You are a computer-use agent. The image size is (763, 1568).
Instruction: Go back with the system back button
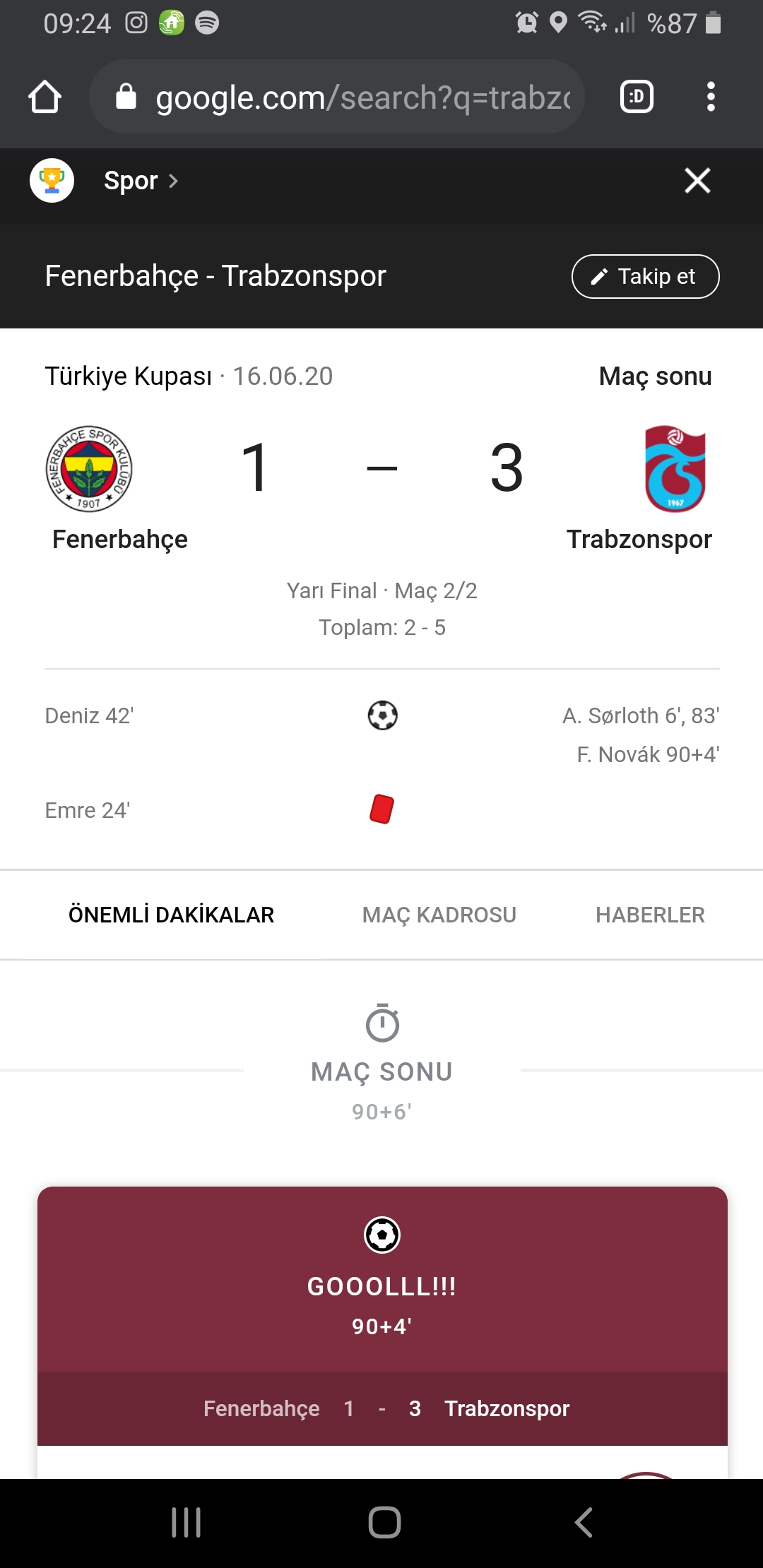point(583,1522)
